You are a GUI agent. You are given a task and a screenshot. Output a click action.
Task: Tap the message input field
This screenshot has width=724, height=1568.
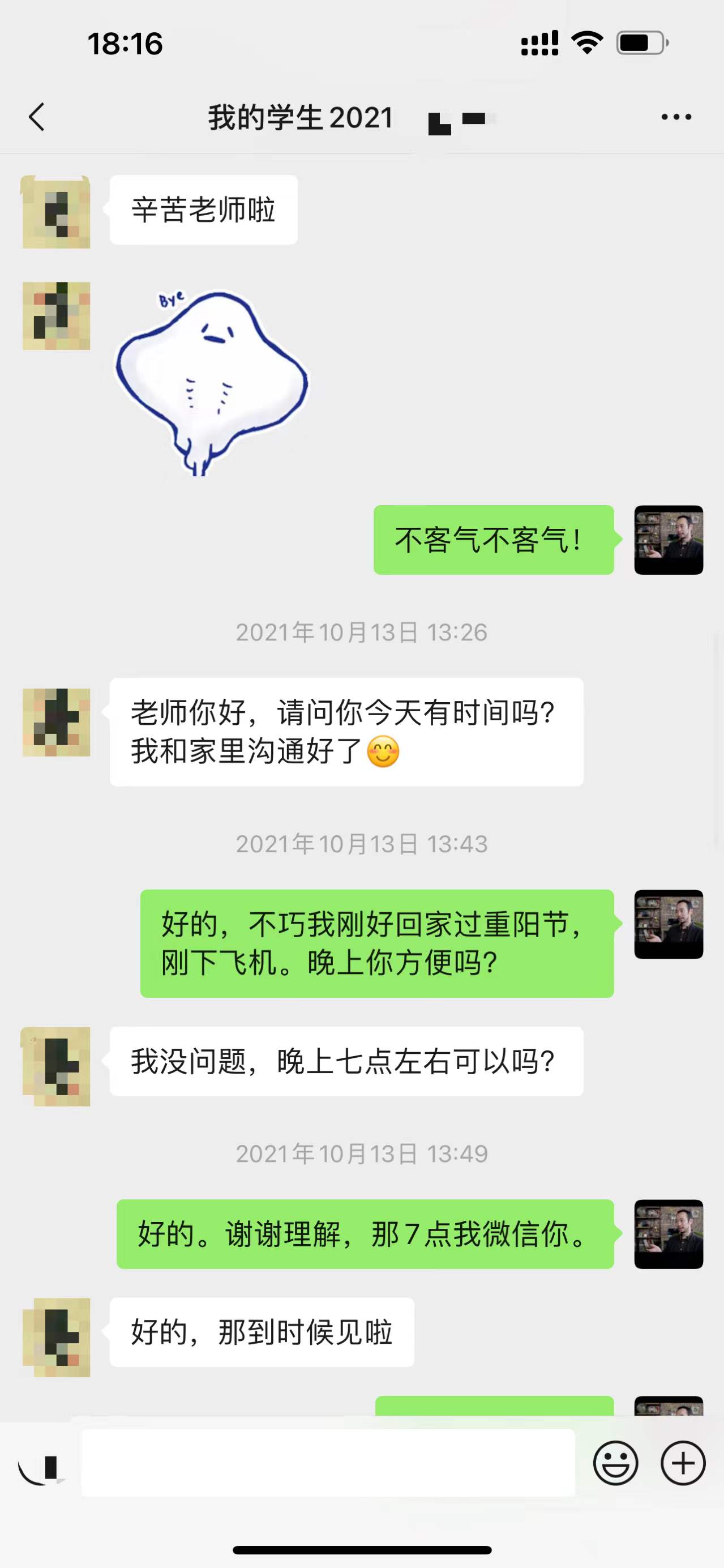point(328,1463)
